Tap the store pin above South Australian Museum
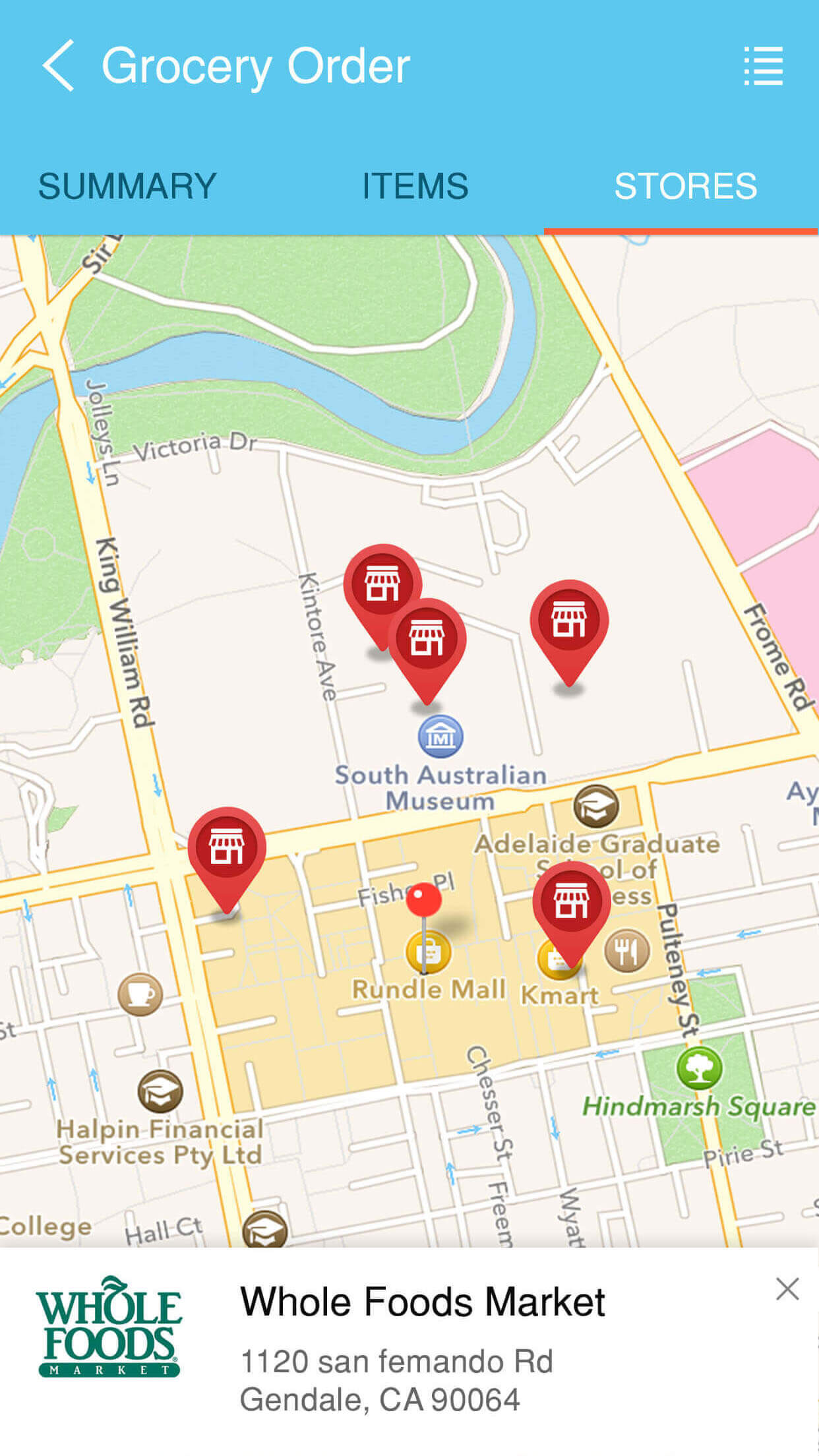The height and width of the screenshot is (1456, 819). 427,651
